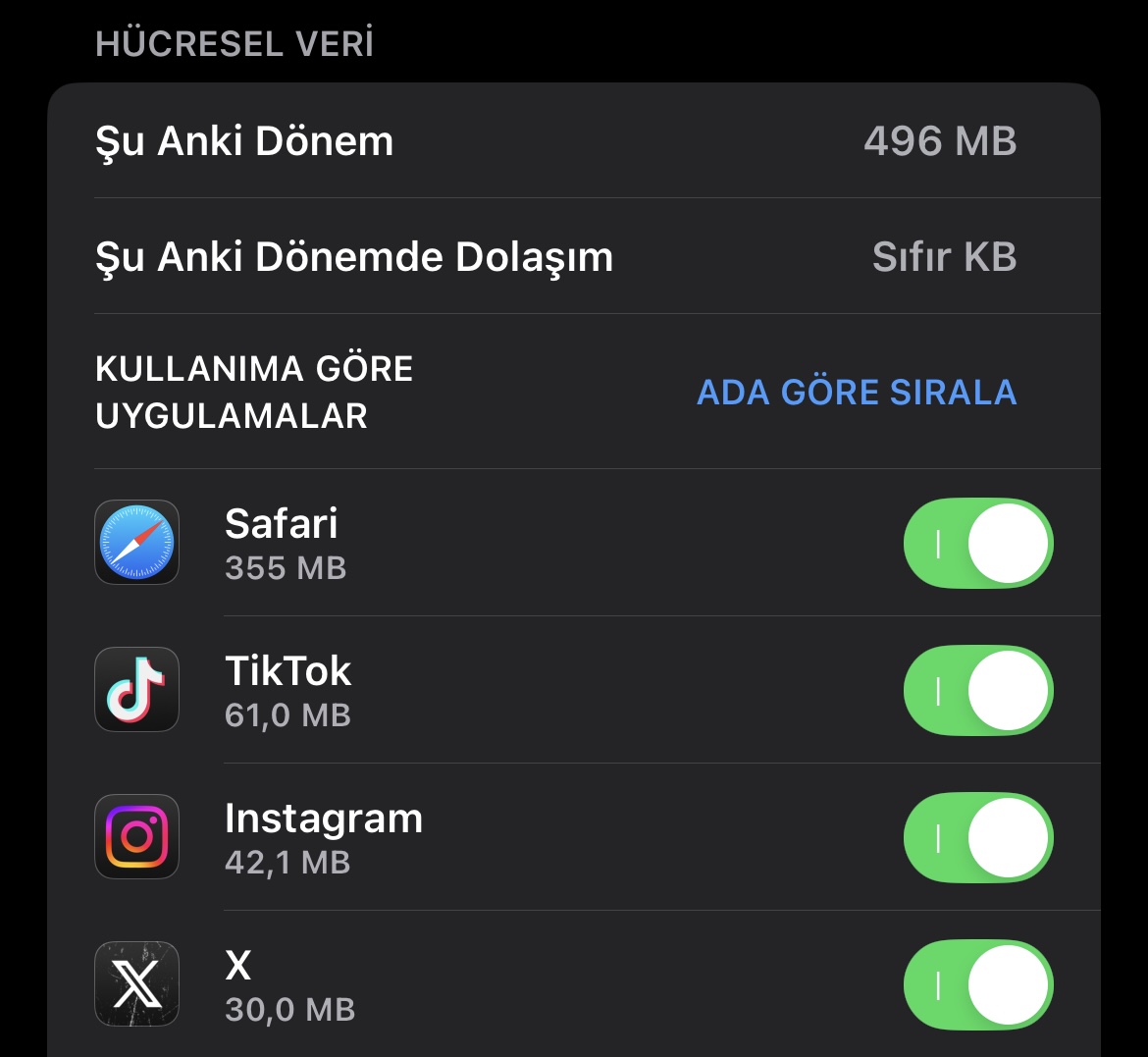Turn off TikTok cellular data switch
This screenshot has width=1148, height=1057.
(977, 691)
